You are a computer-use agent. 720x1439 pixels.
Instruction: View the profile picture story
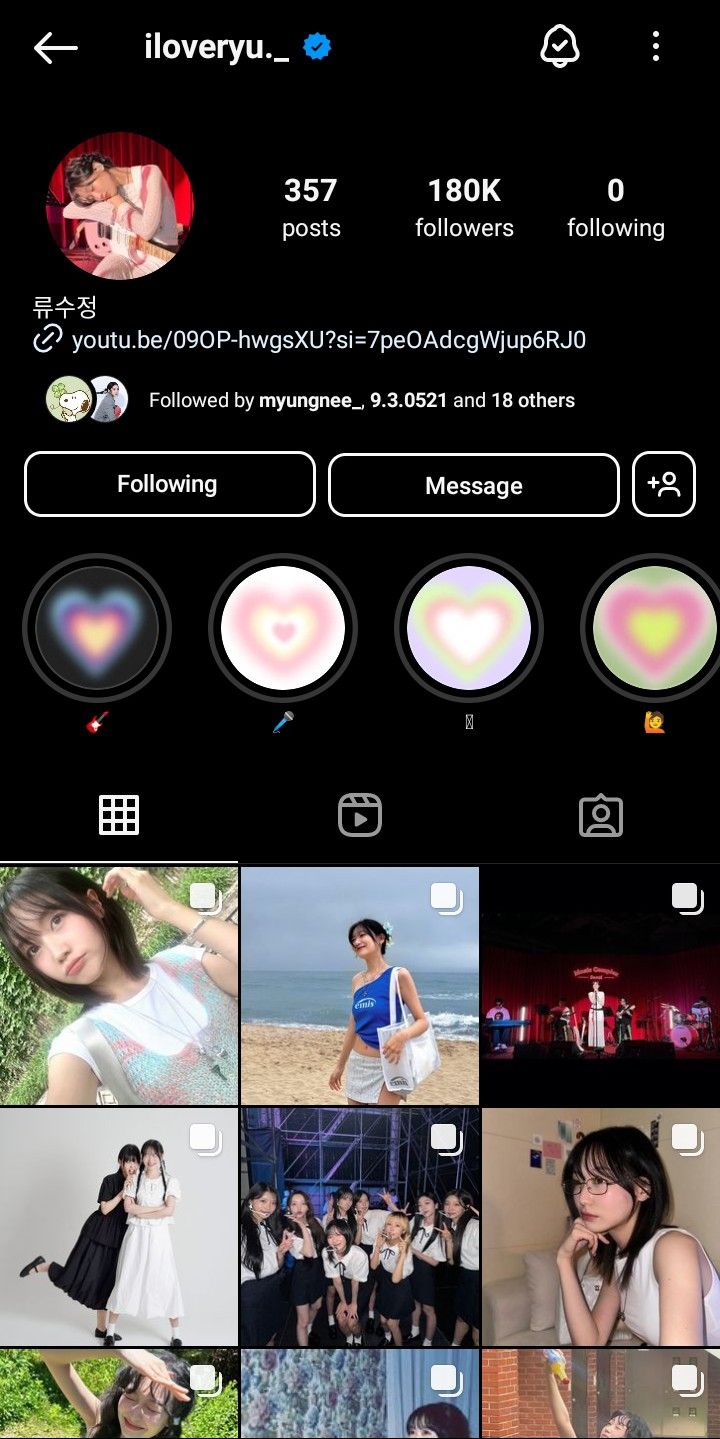pos(120,206)
